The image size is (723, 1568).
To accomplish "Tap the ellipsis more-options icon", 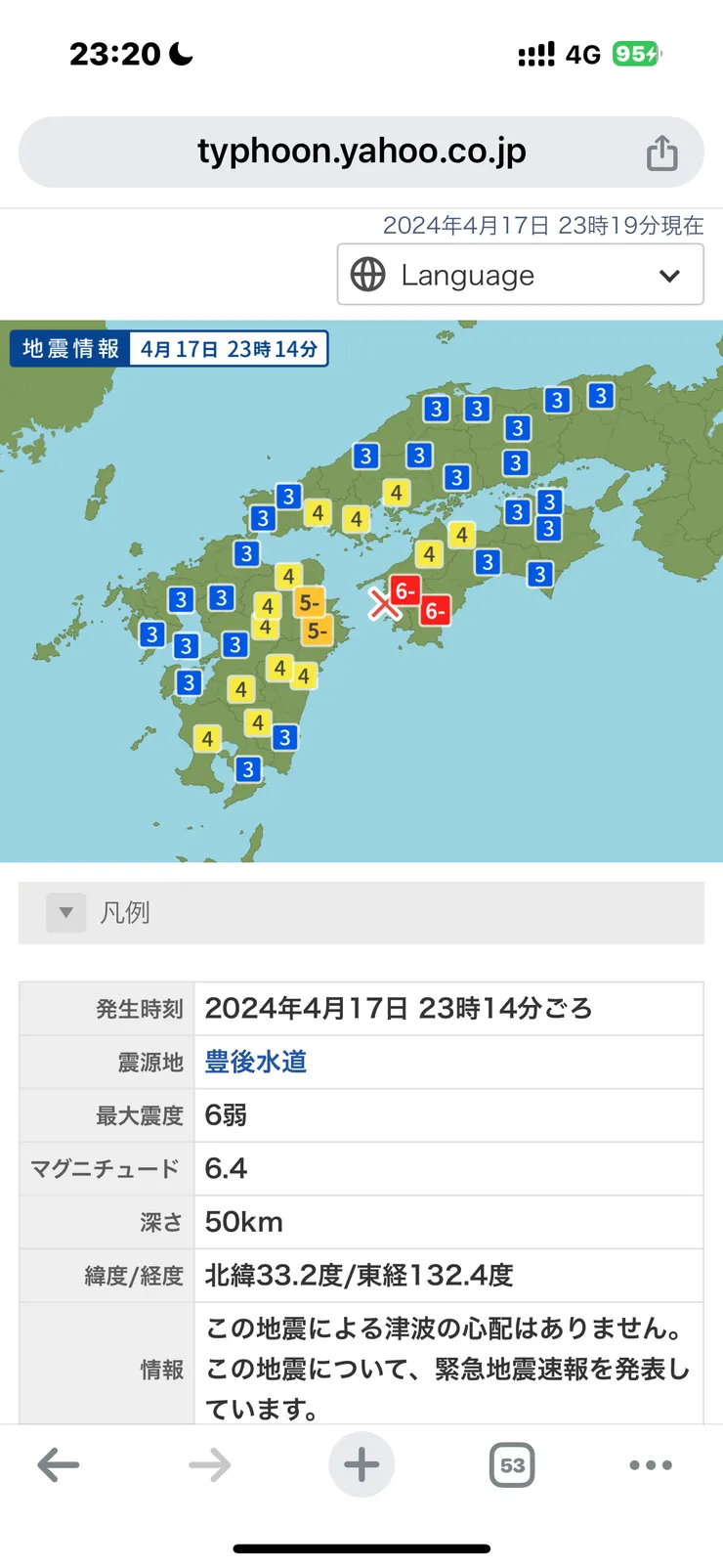I will (650, 1463).
